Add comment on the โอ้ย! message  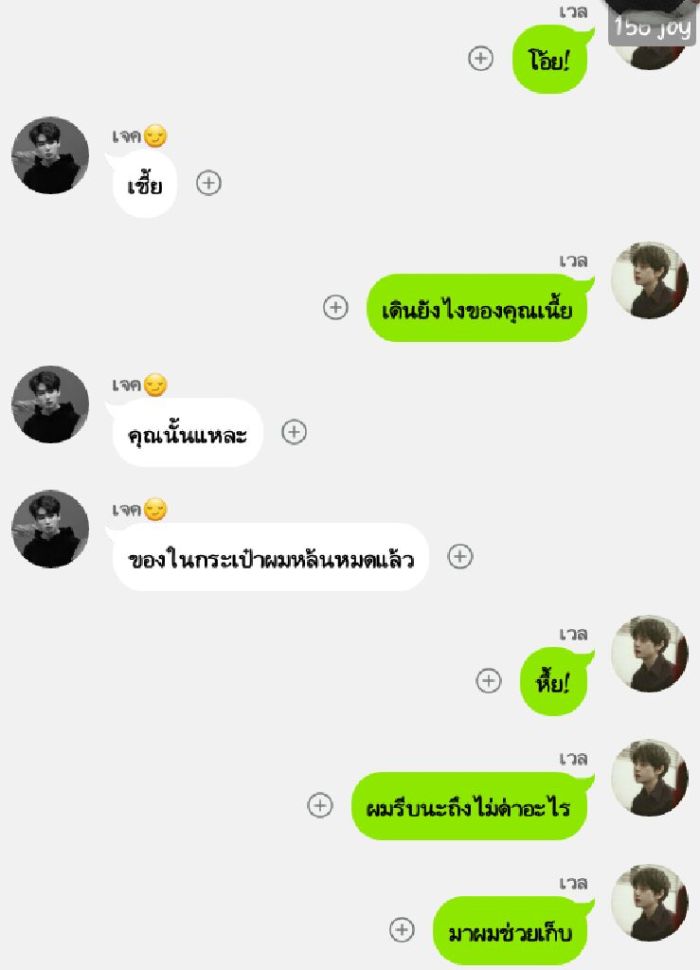481,58
